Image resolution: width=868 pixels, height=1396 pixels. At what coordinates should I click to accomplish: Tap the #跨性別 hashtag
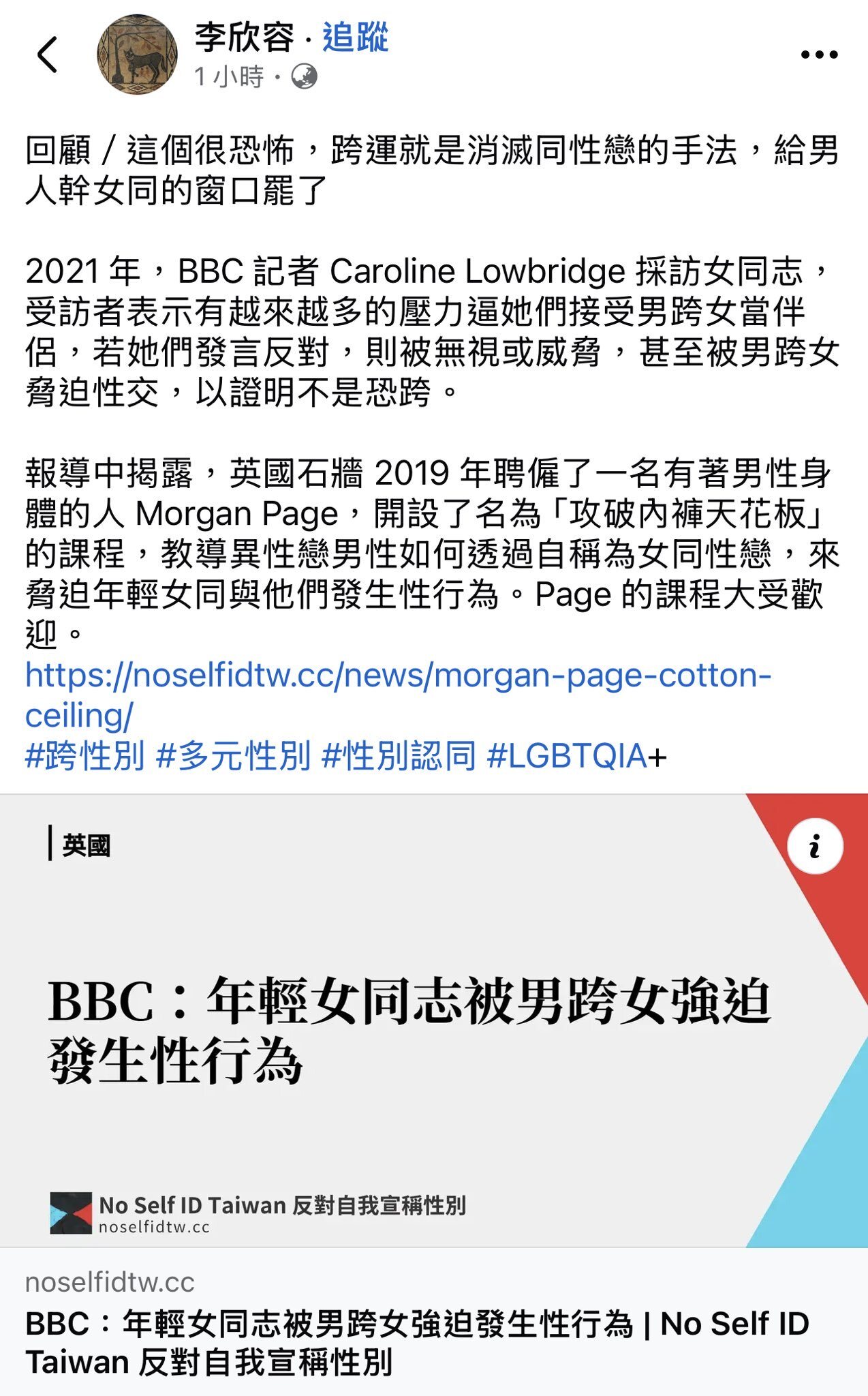85,756
